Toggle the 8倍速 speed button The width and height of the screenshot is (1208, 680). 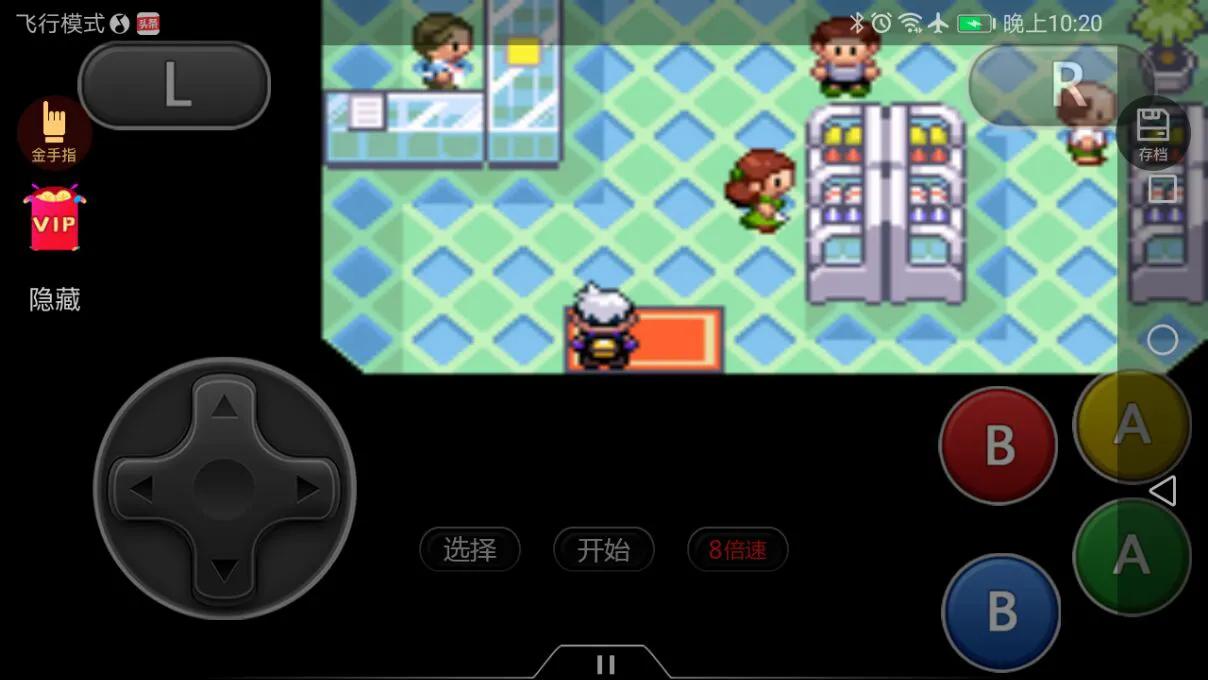(x=737, y=549)
